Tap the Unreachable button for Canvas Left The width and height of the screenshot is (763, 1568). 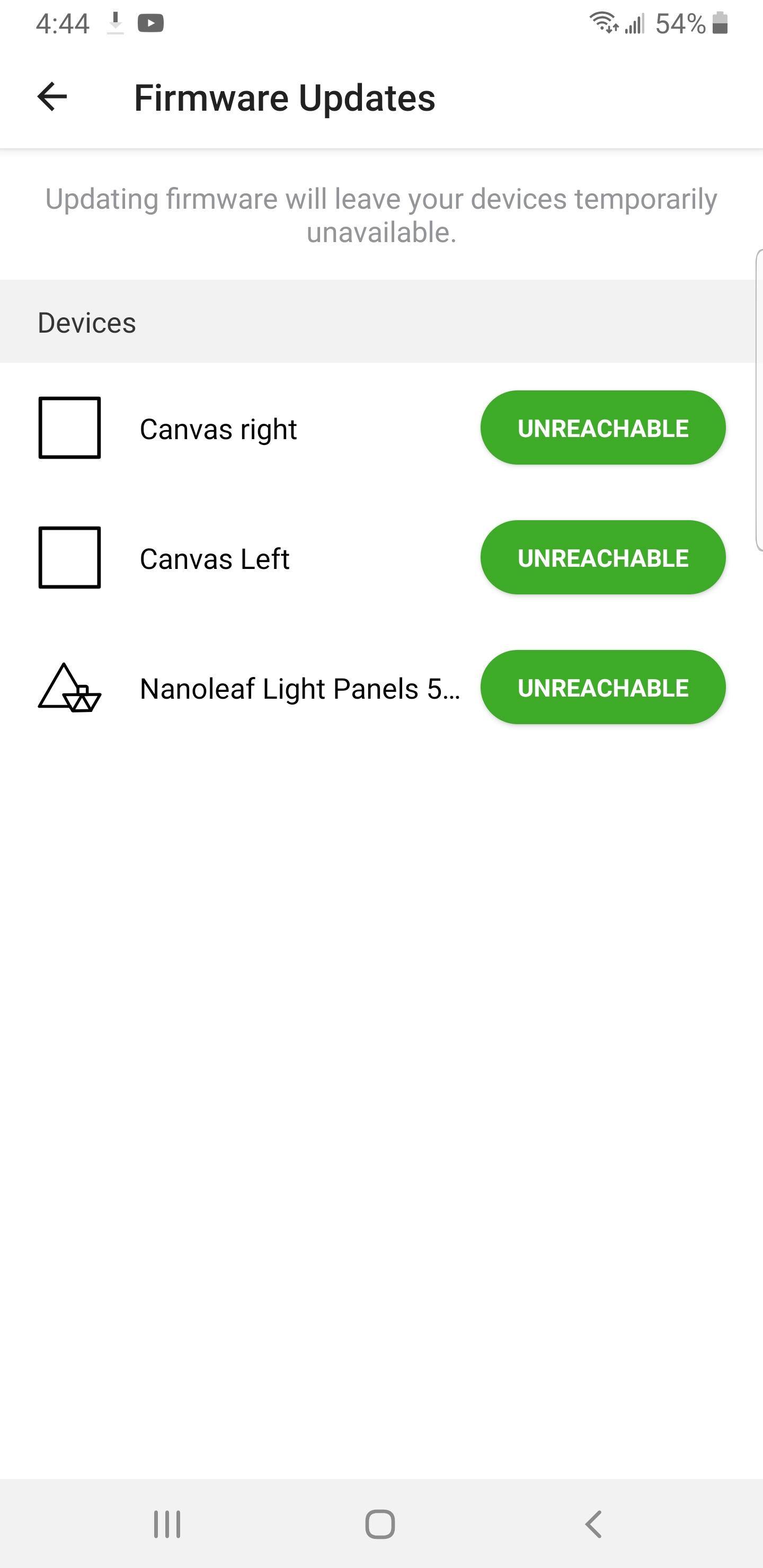click(x=602, y=558)
